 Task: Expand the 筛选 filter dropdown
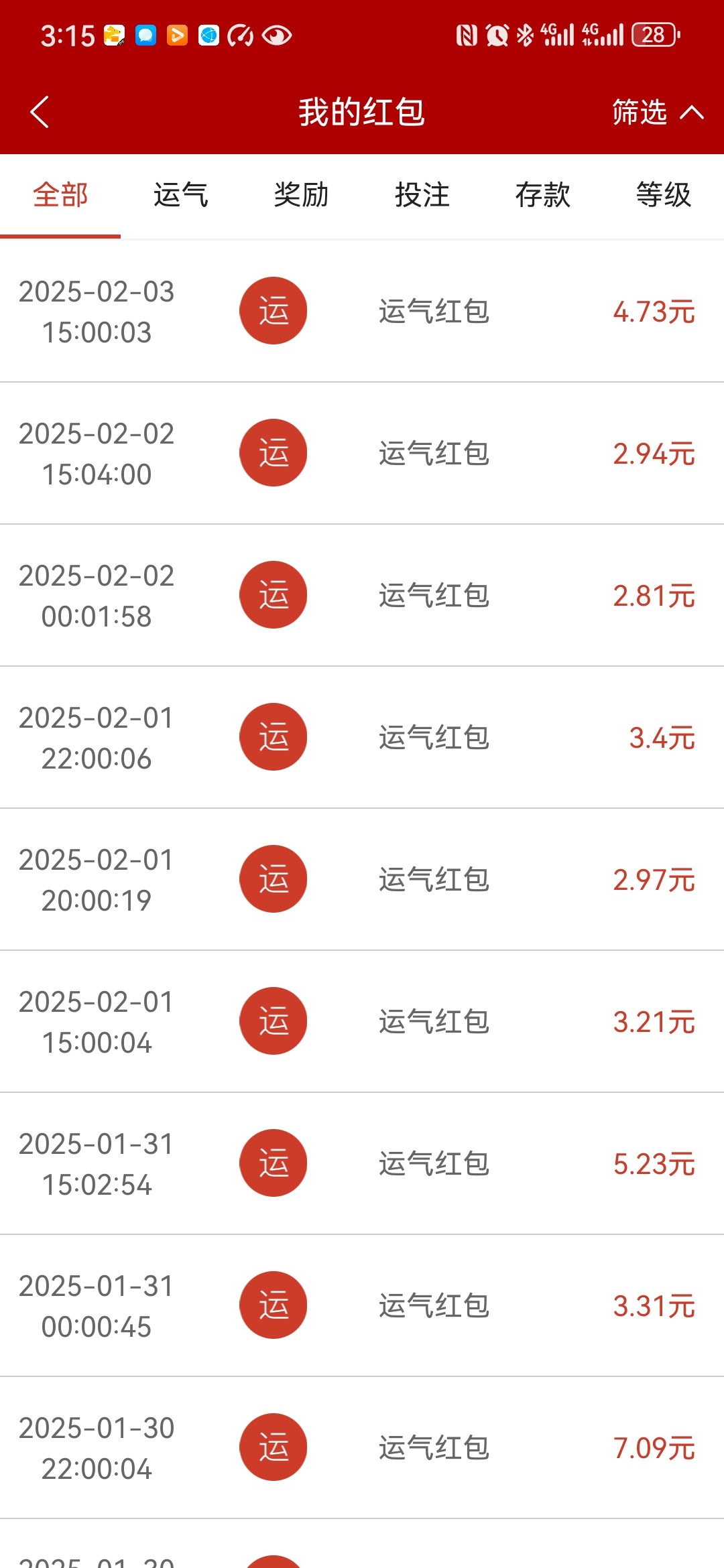[x=657, y=112]
